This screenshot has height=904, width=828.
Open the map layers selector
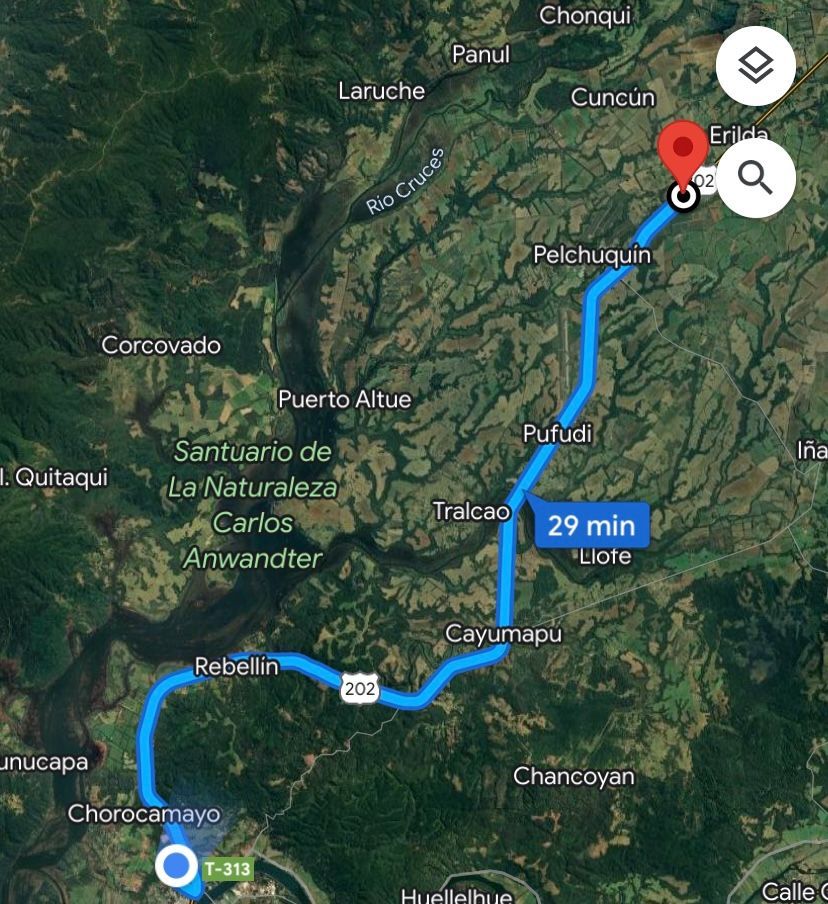[756, 67]
